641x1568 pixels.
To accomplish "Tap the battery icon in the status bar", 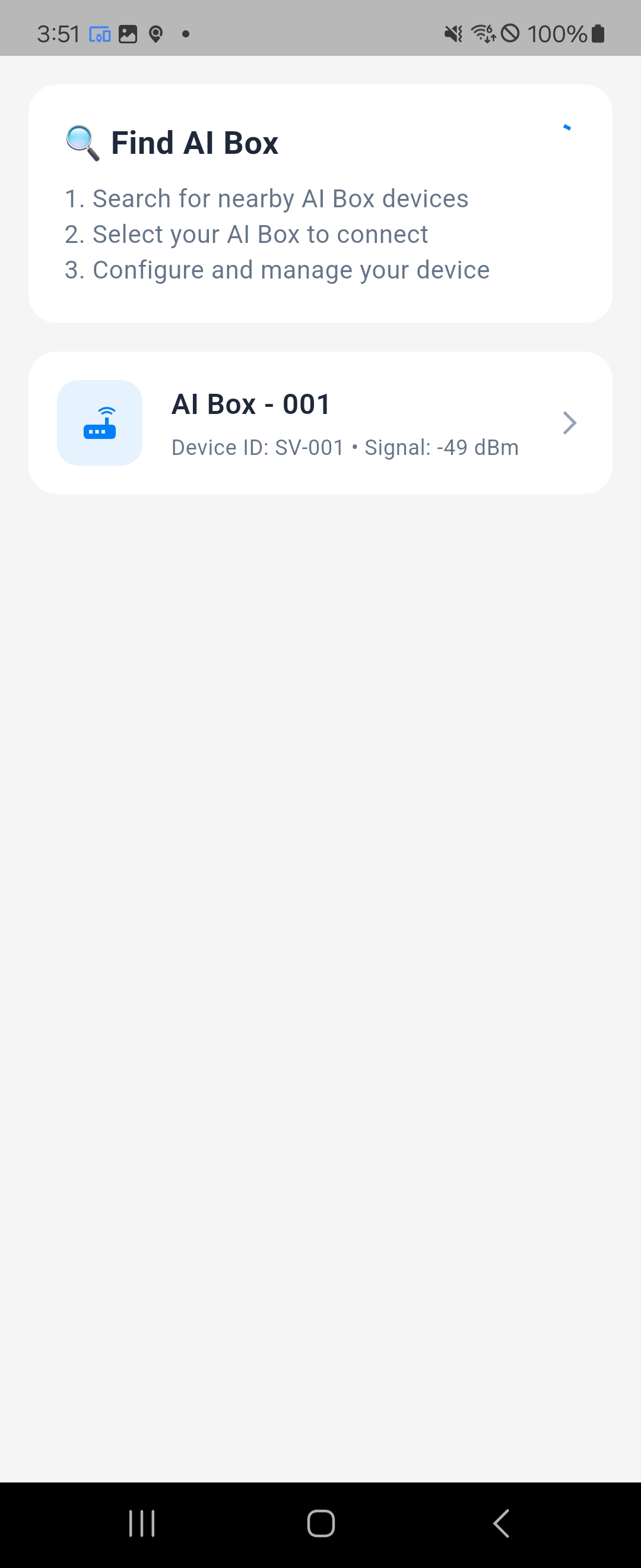I will (x=596, y=33).
